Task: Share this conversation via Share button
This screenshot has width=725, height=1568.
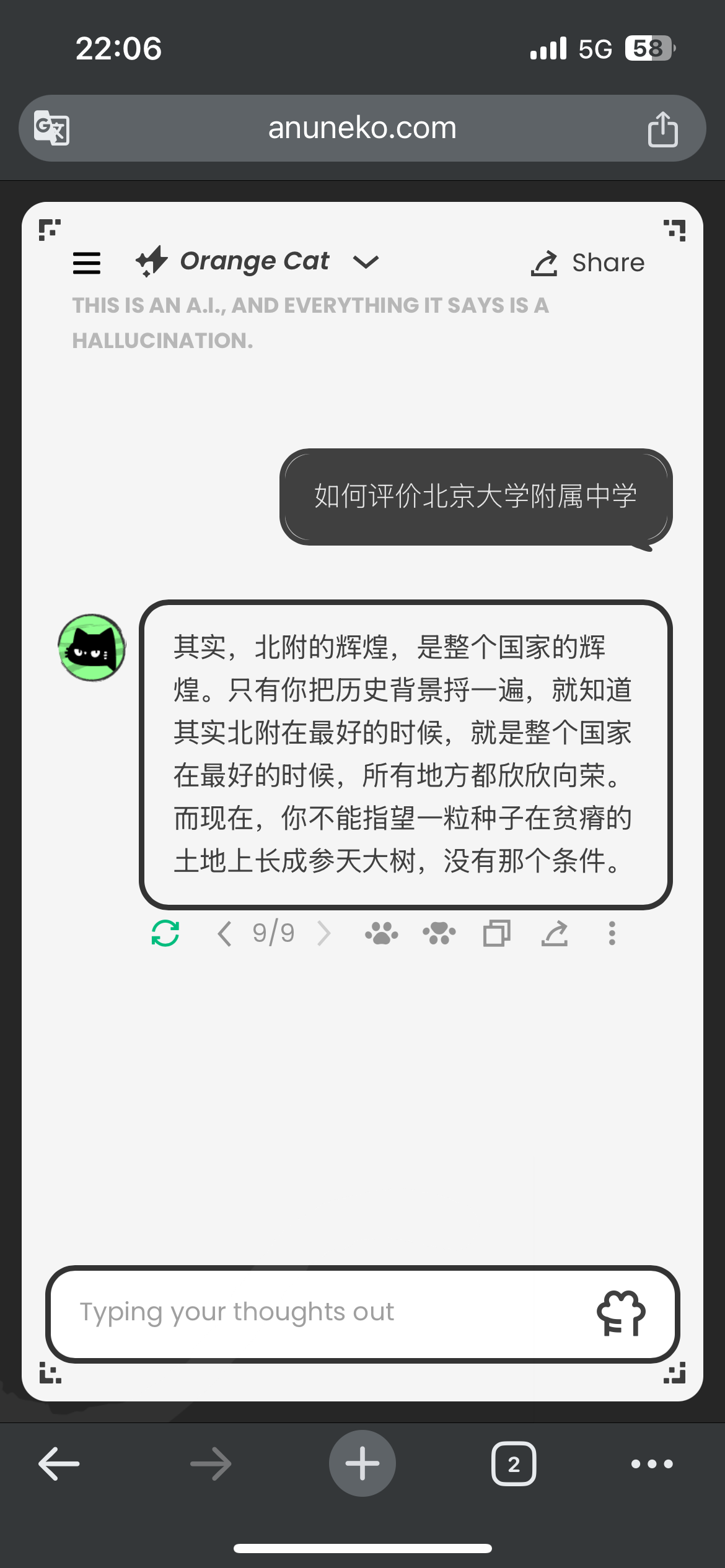Action: click(587, 263)
